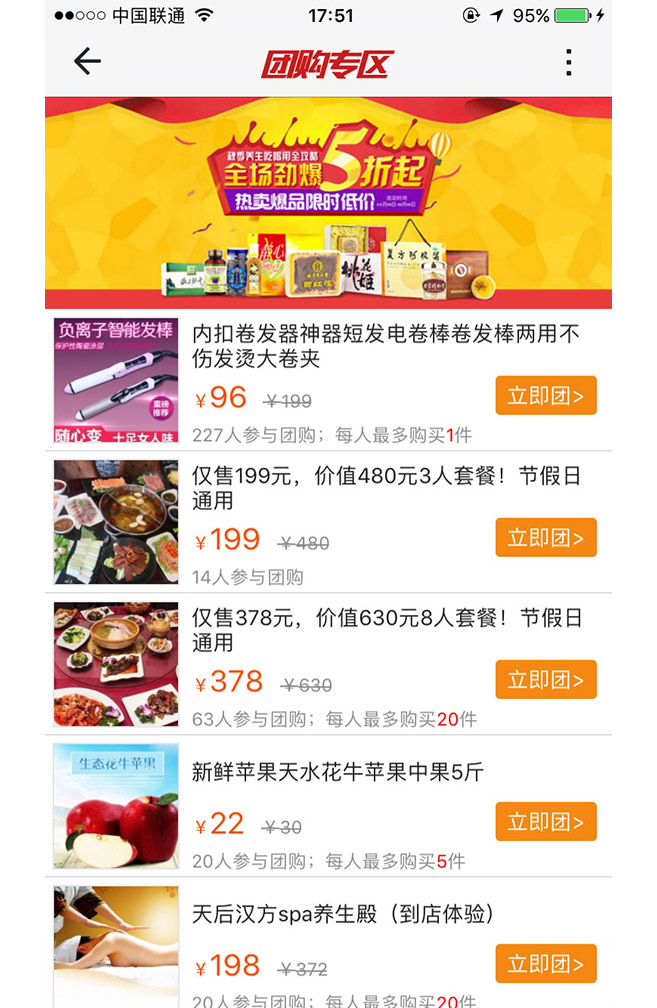
Task: Tap 立即团 for the ¥22 apples
Action: 545,822
